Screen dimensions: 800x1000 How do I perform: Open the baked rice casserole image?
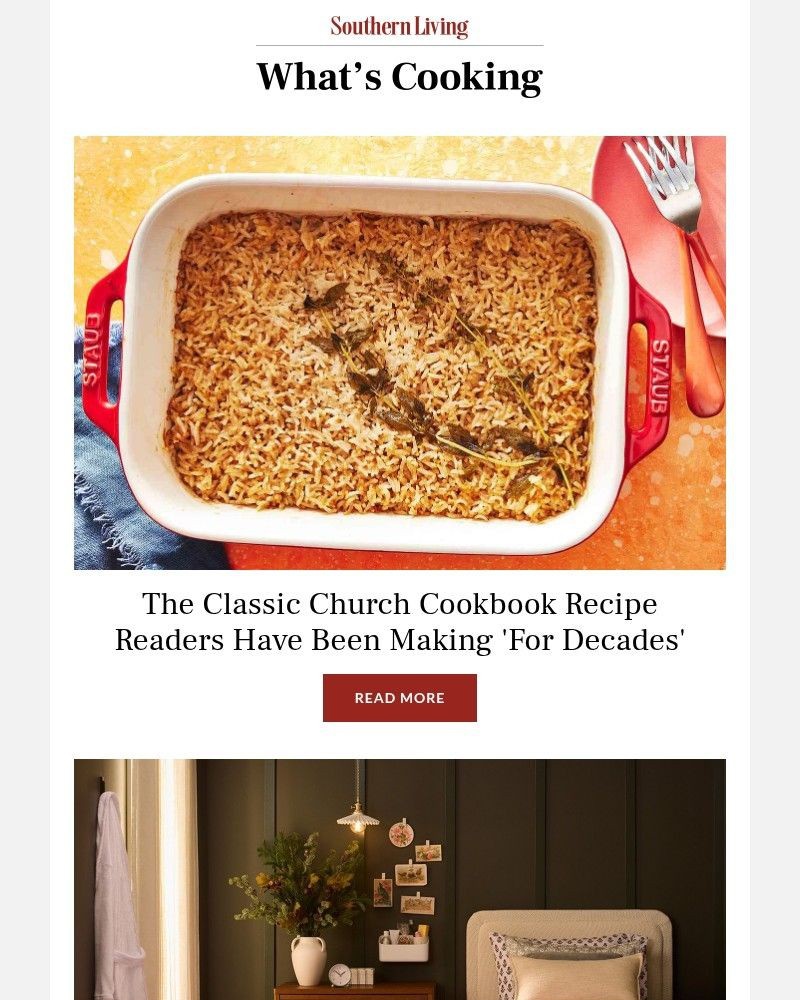(400, 352)
